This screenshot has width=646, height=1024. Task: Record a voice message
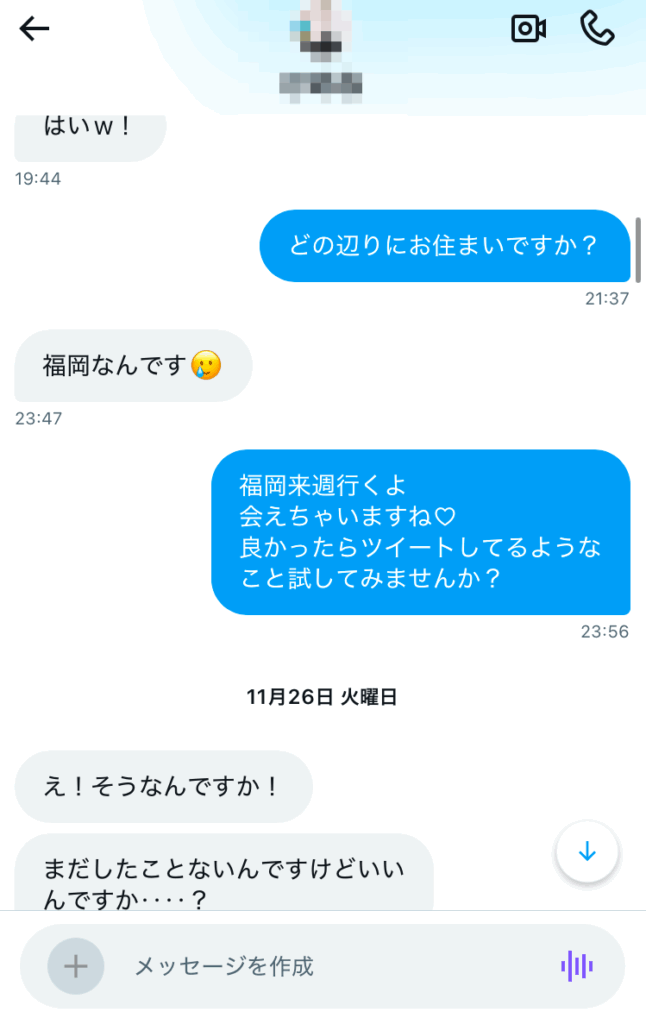[x=577, y=966]
